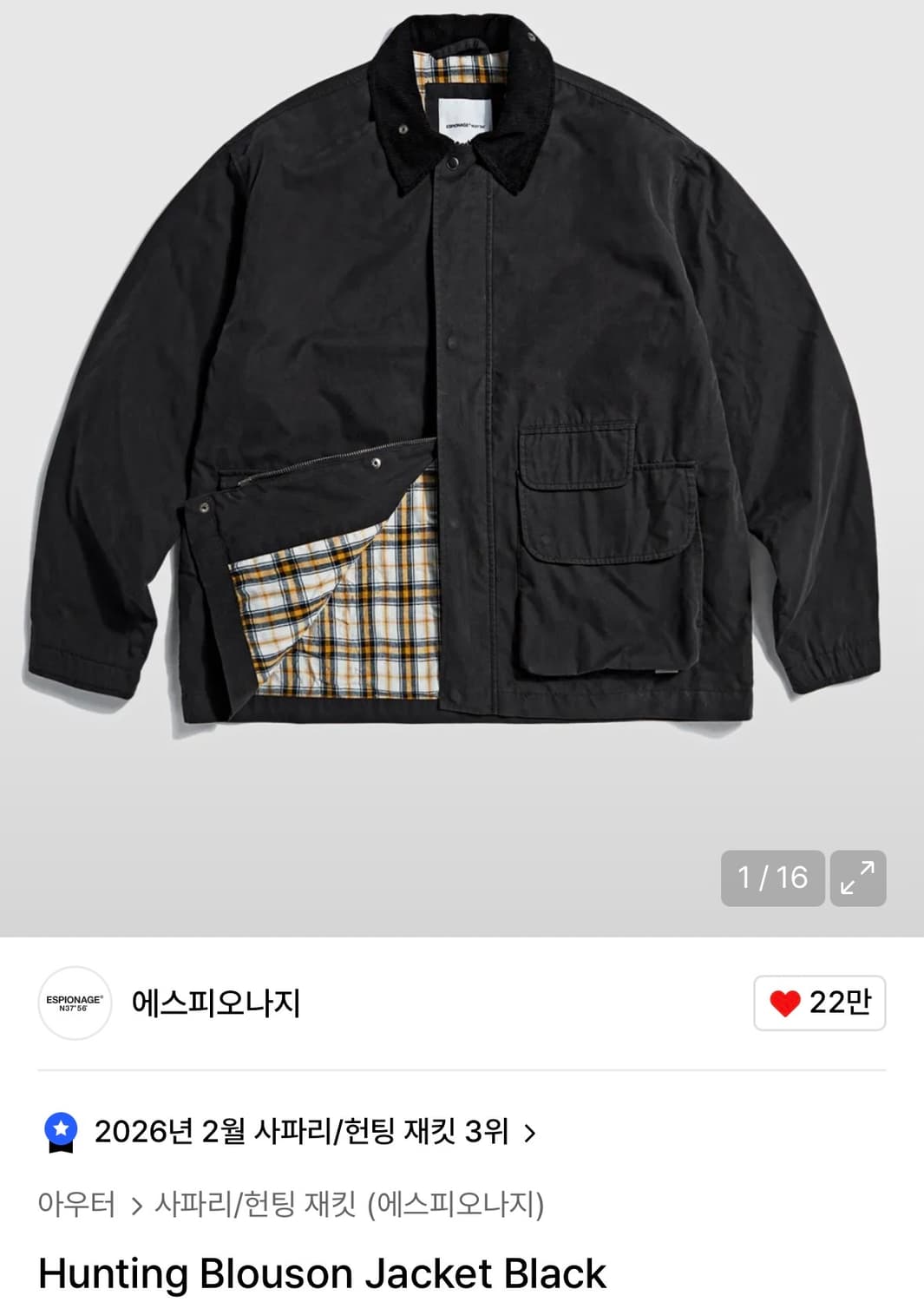
Task: Click the brand logo circle above the breadcrumb
Action: click(75, 1003)
